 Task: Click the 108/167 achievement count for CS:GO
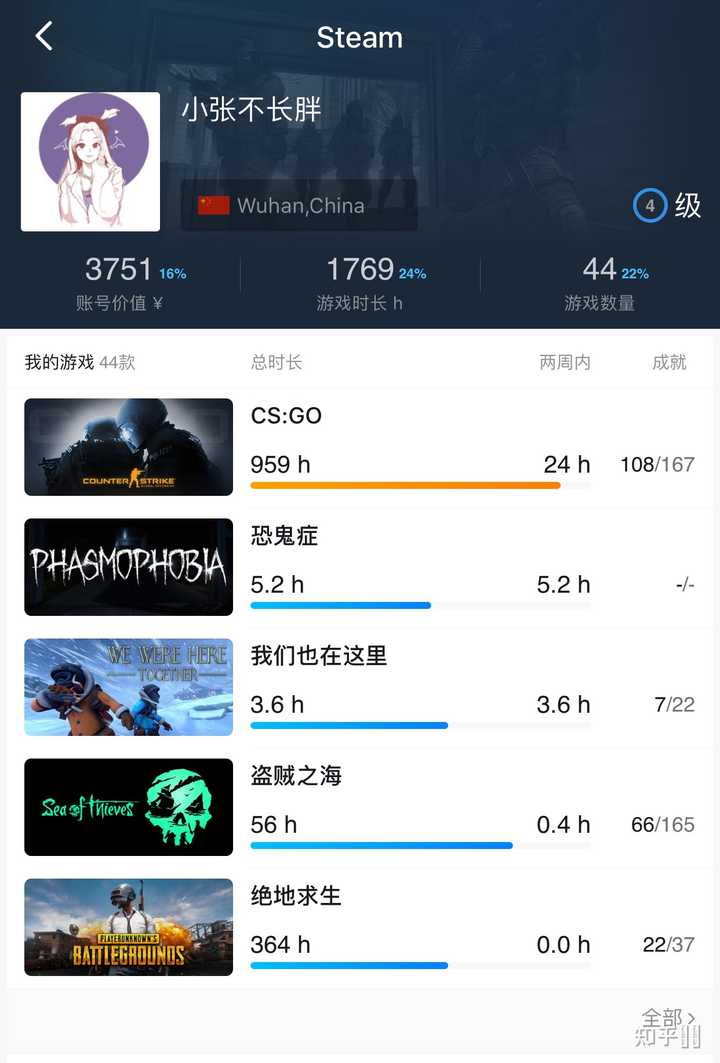[x=657, y=464]
